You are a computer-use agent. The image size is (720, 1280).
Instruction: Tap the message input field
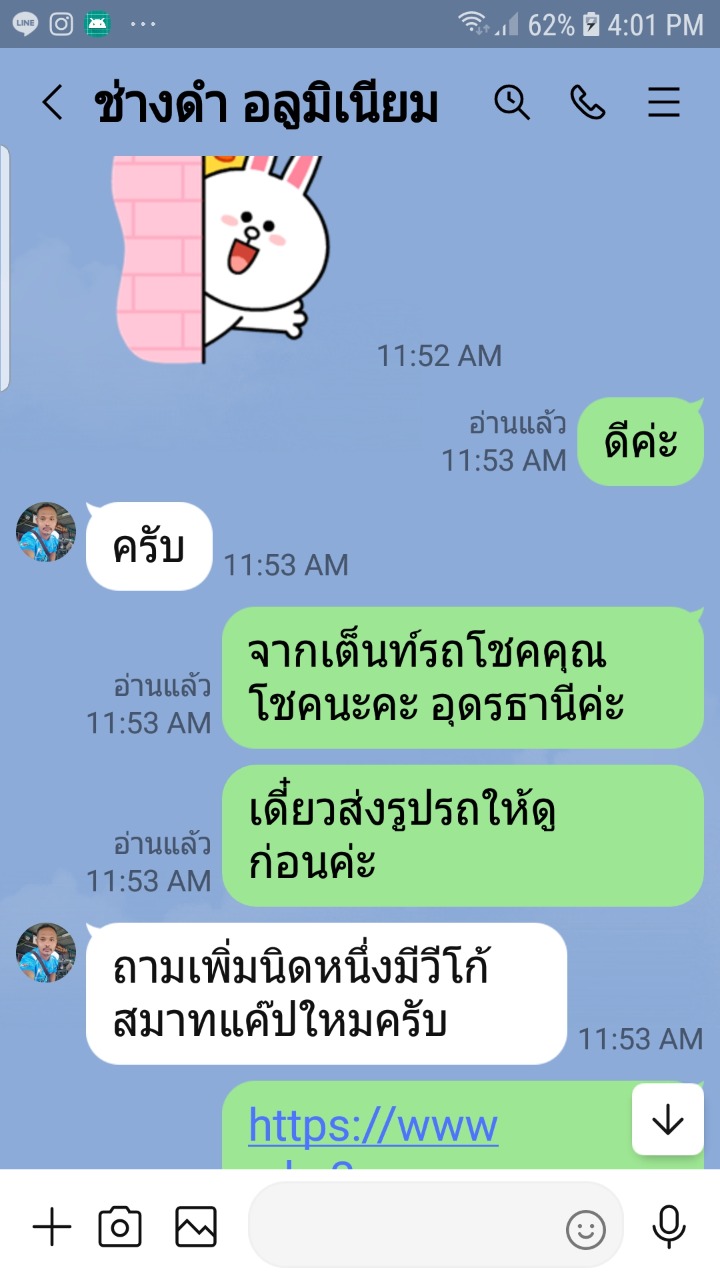[x=405, y=1226]
